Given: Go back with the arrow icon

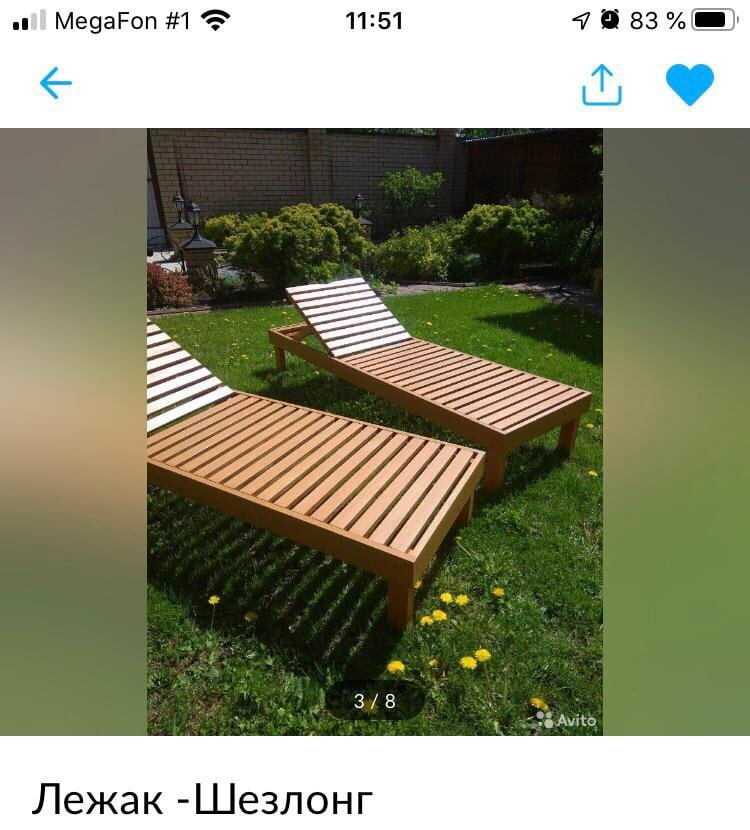Looking at the screenshot, I should coord(55,83).
